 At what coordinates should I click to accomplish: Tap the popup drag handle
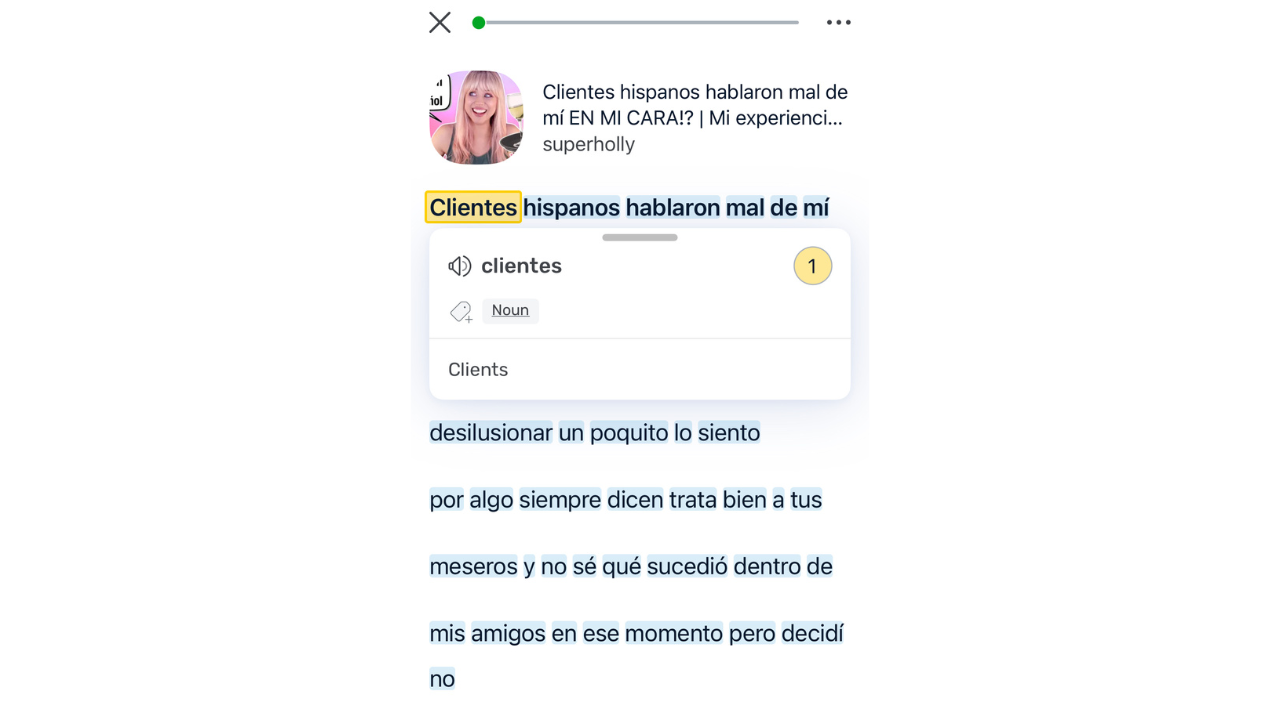640,238
